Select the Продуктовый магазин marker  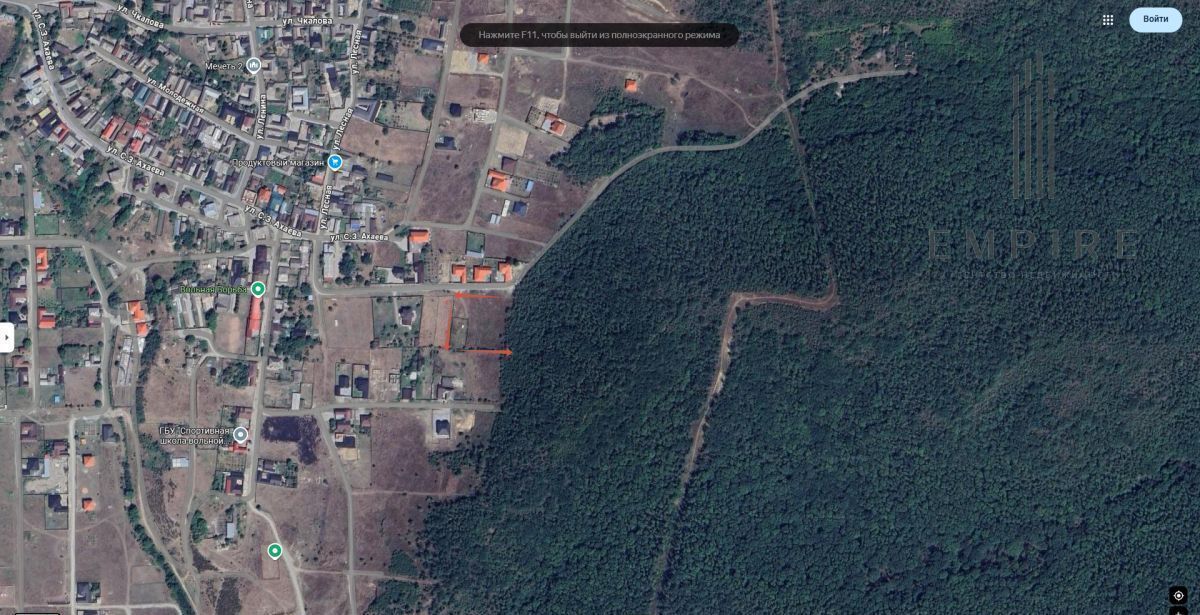tap(335, 161)
